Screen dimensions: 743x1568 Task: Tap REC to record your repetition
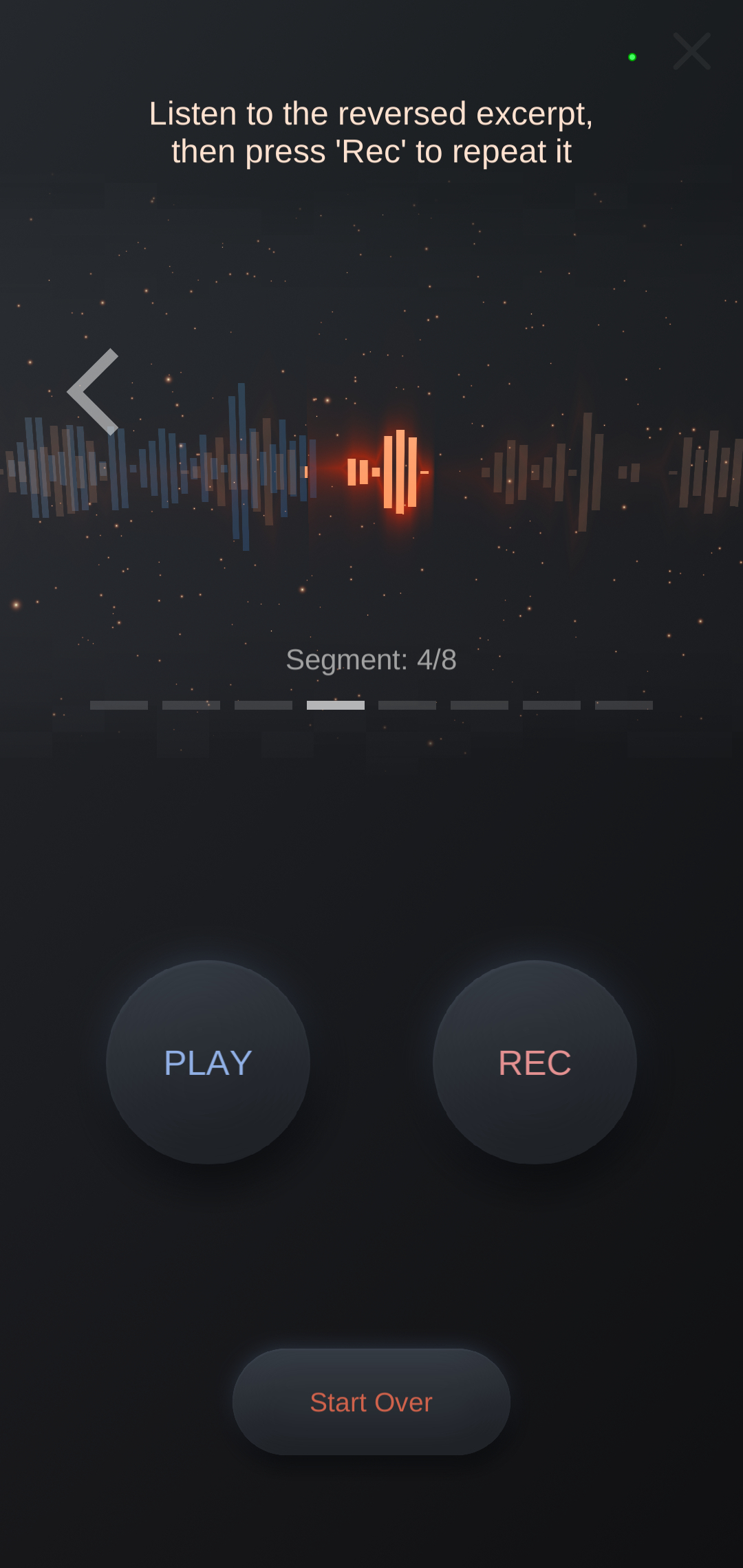pyautogui.click(x=535, y=1063)
